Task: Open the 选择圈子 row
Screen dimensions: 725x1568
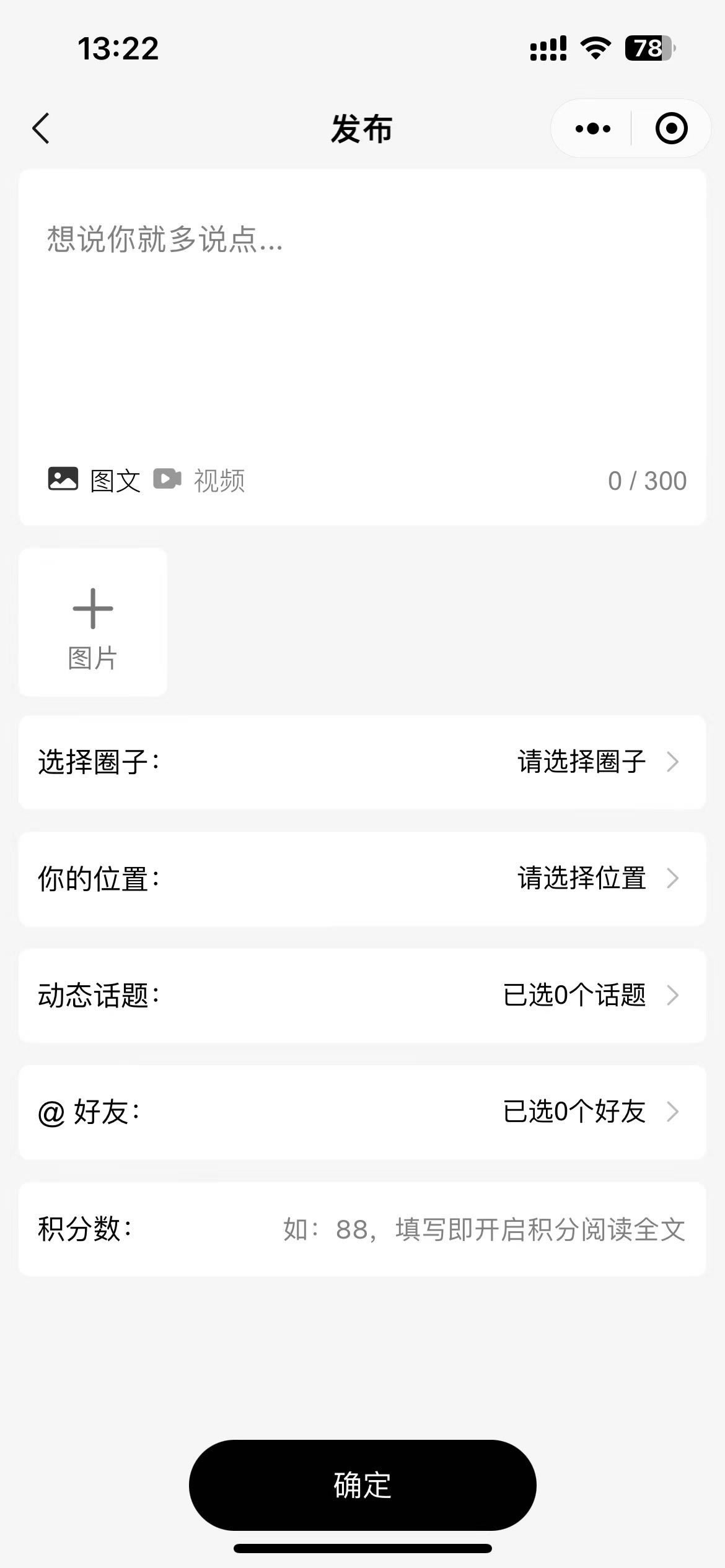Action: pyautogui.click(x=362, y=762)
